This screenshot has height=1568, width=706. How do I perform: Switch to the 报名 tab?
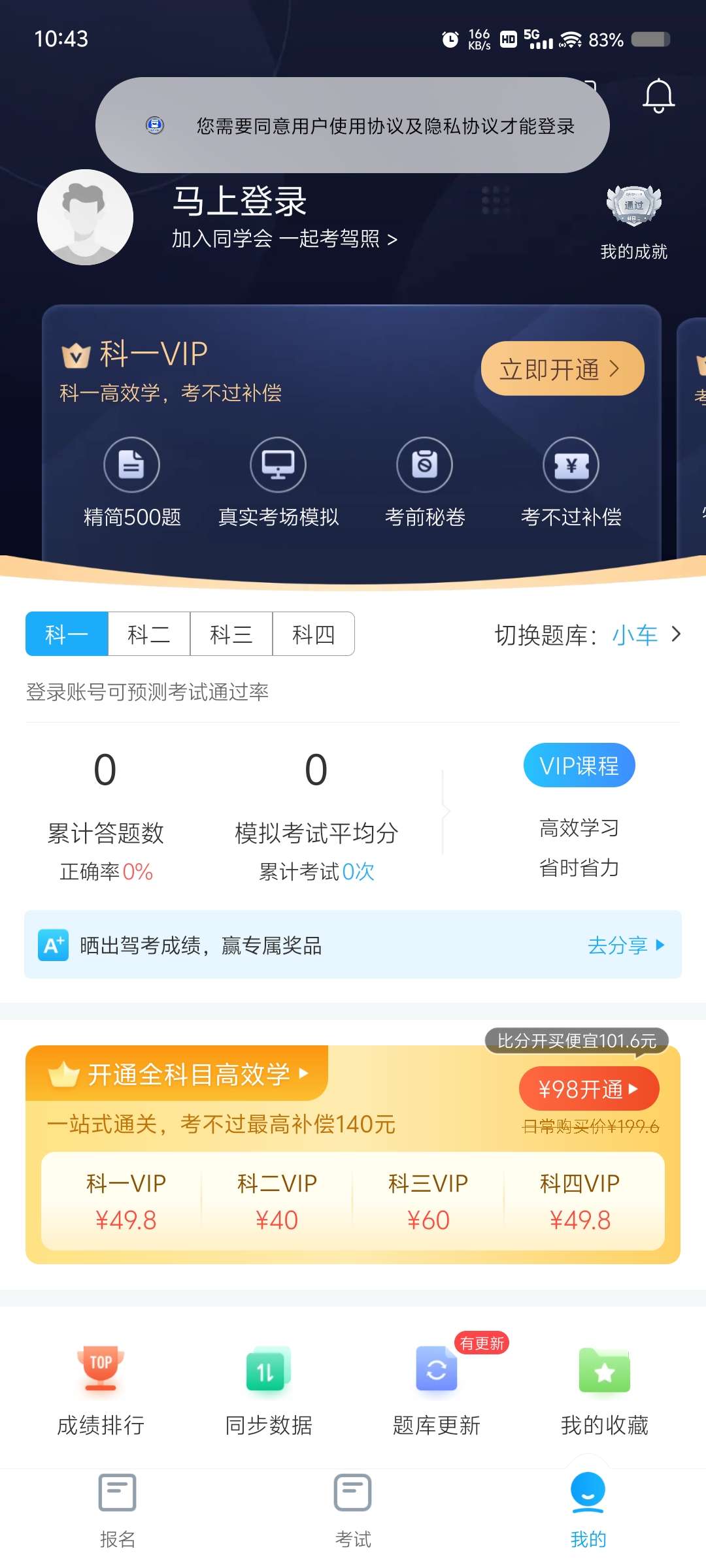(x=118, y=1511)
